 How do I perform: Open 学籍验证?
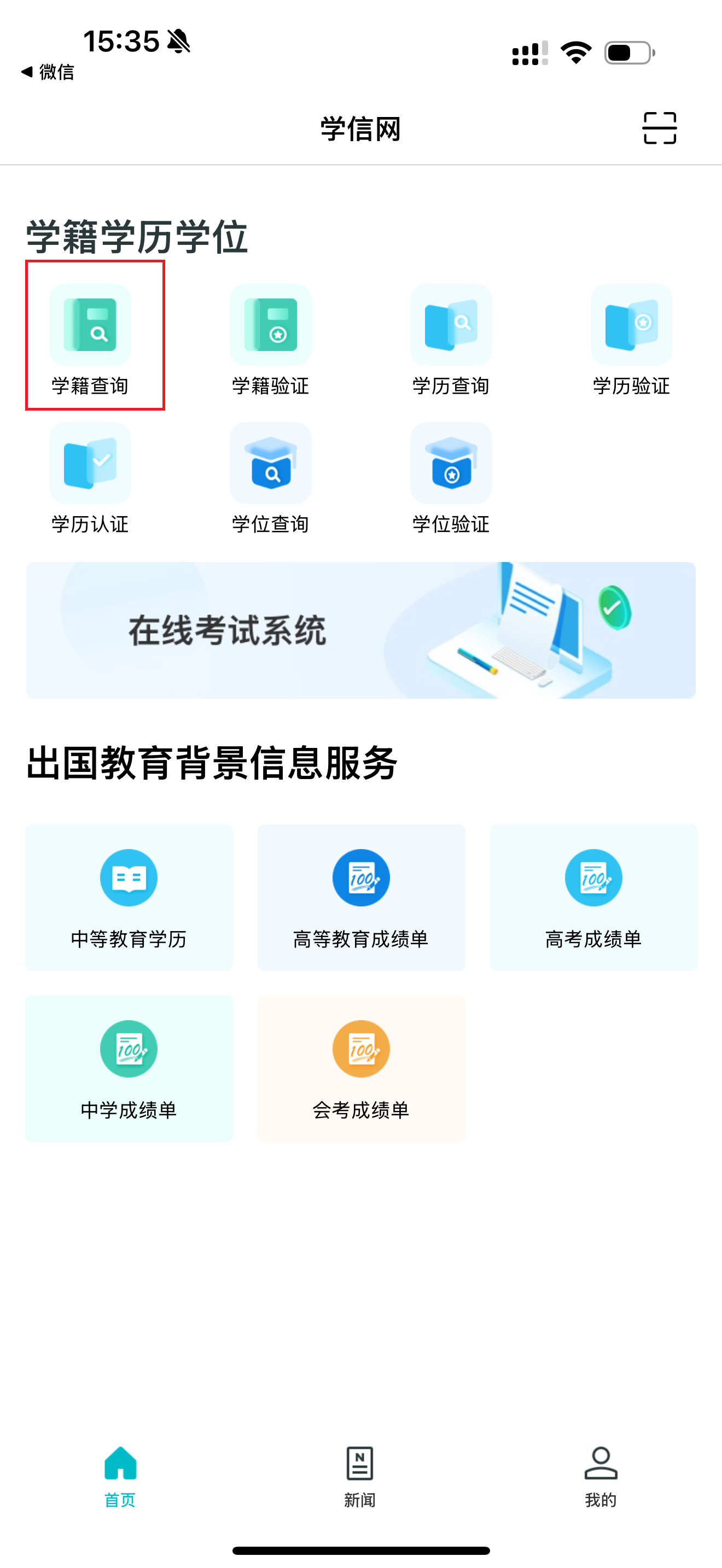270,338
